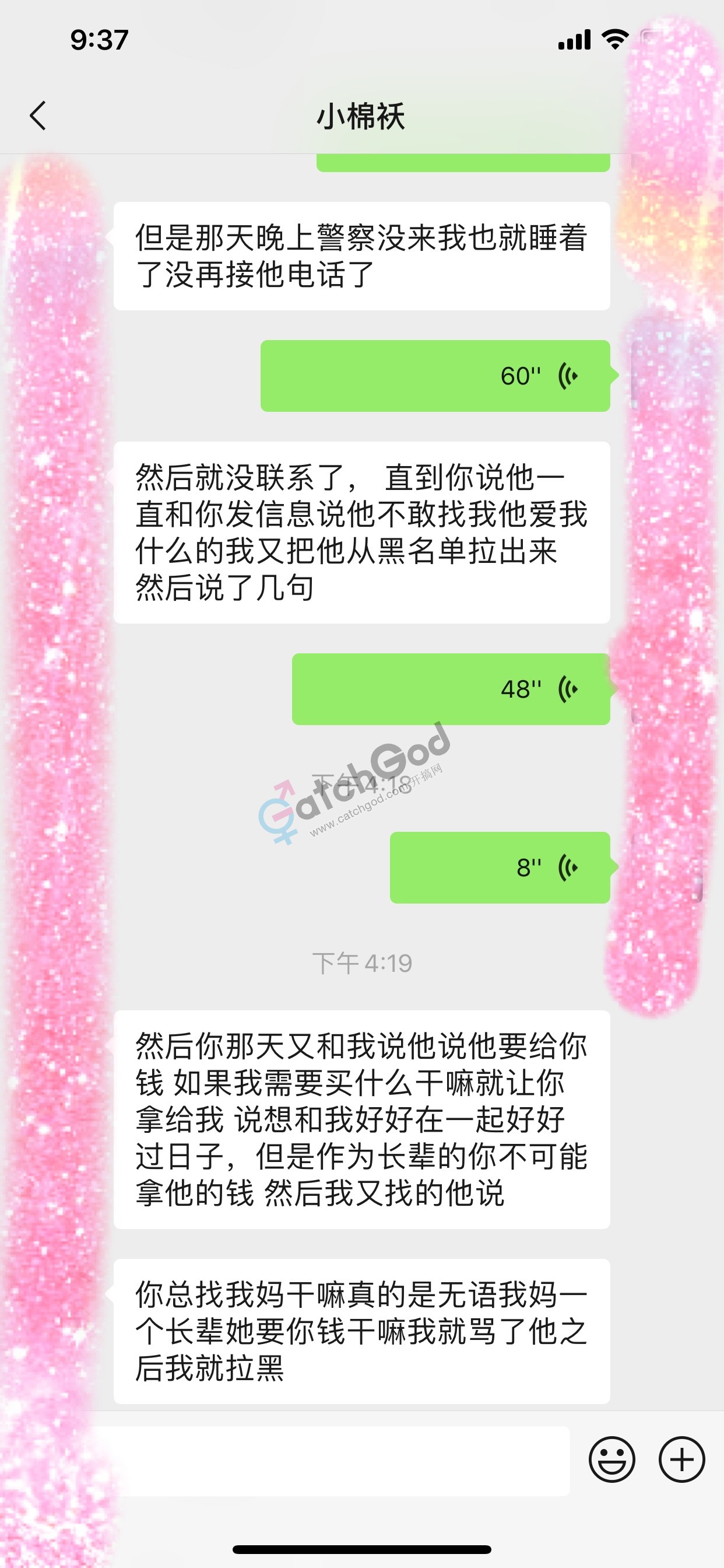Screen dimensions: 724x1568
Task: Play the 8-second voice message
Action: pyautogui.click(x=499, y=867)
